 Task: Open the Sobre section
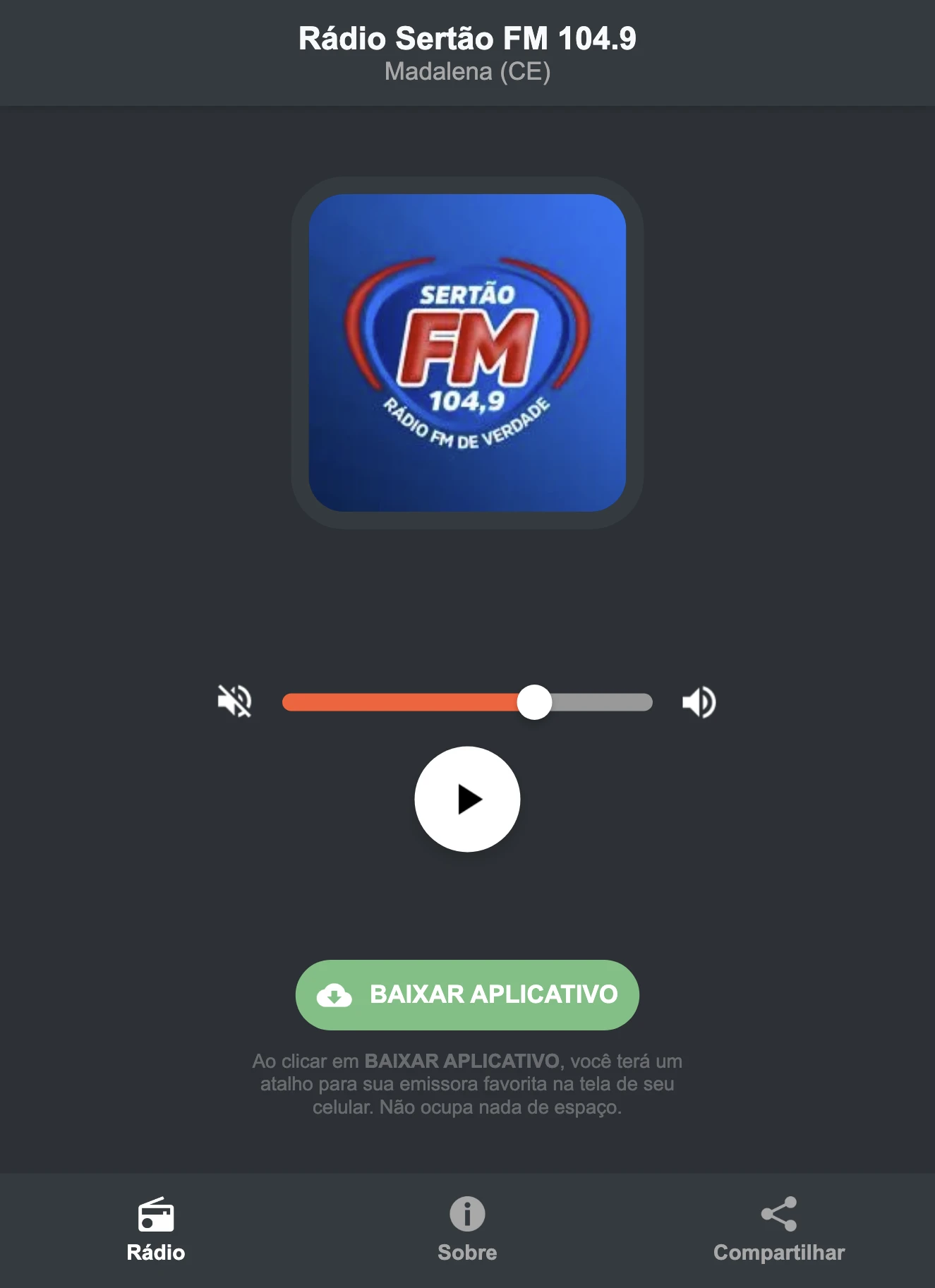[x=466, y=1228]
